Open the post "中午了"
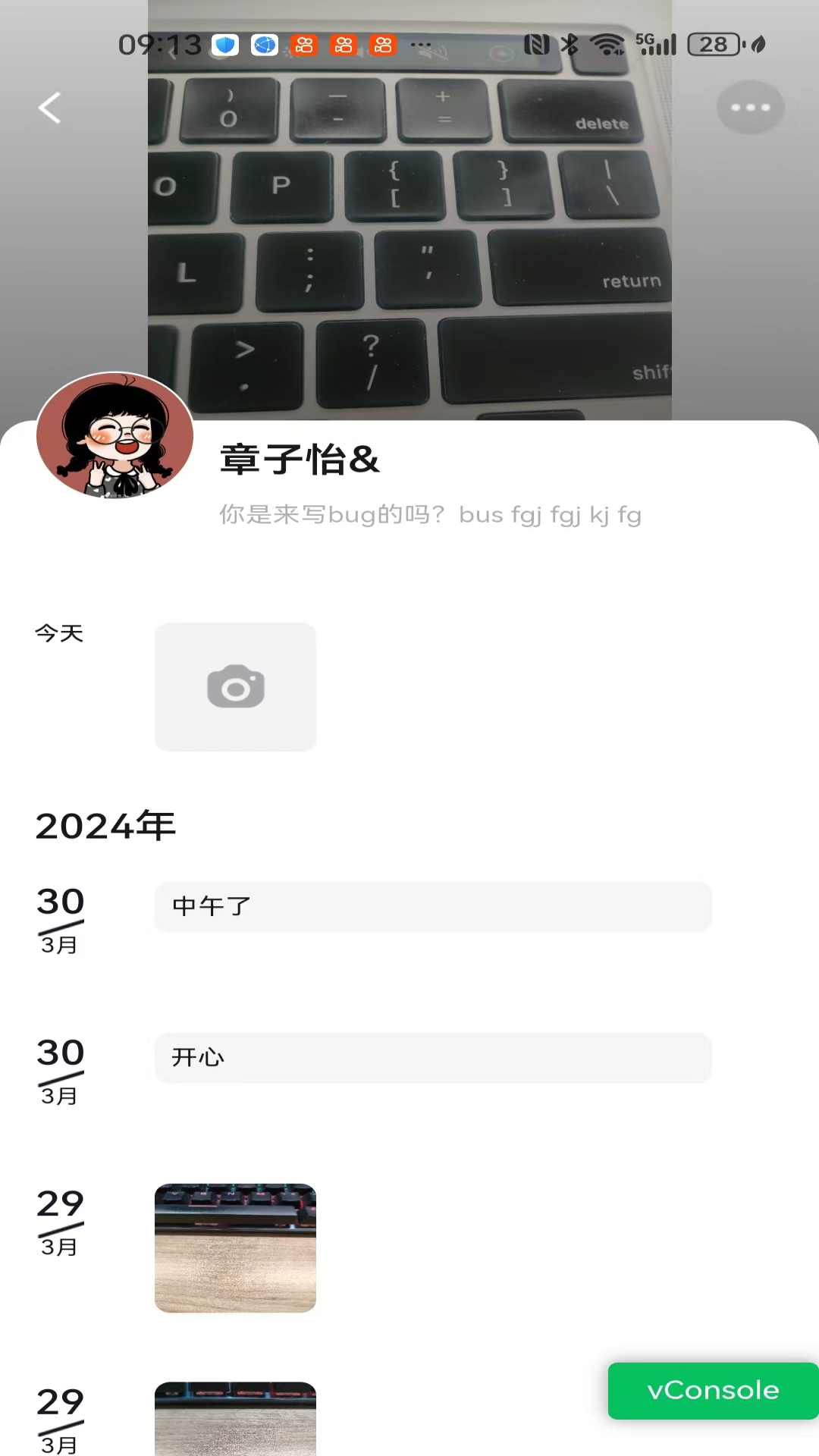Image resolution: width=819 pixels, height=1456 pixels. [x=433, y=906]
